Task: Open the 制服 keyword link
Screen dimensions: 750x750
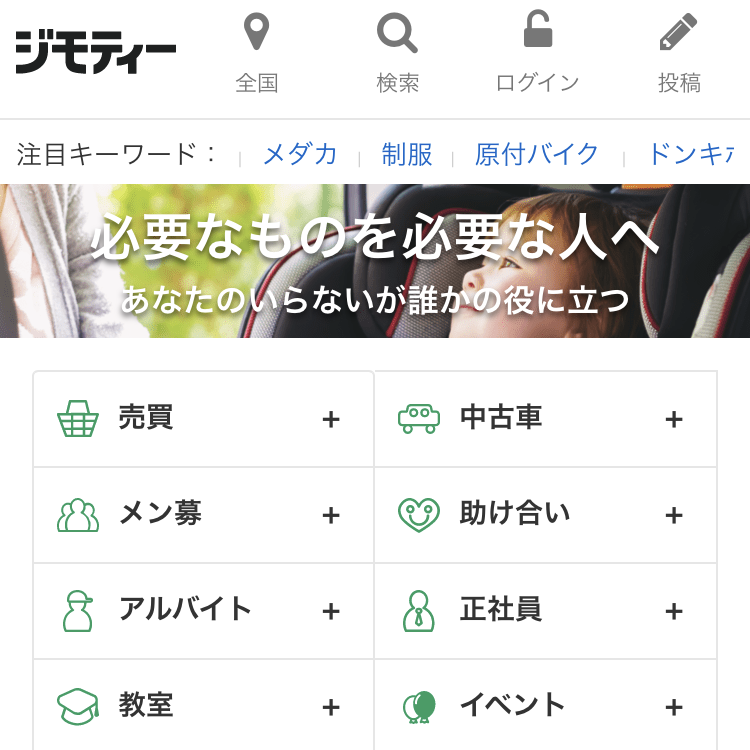Action: (x=407, y=154)
